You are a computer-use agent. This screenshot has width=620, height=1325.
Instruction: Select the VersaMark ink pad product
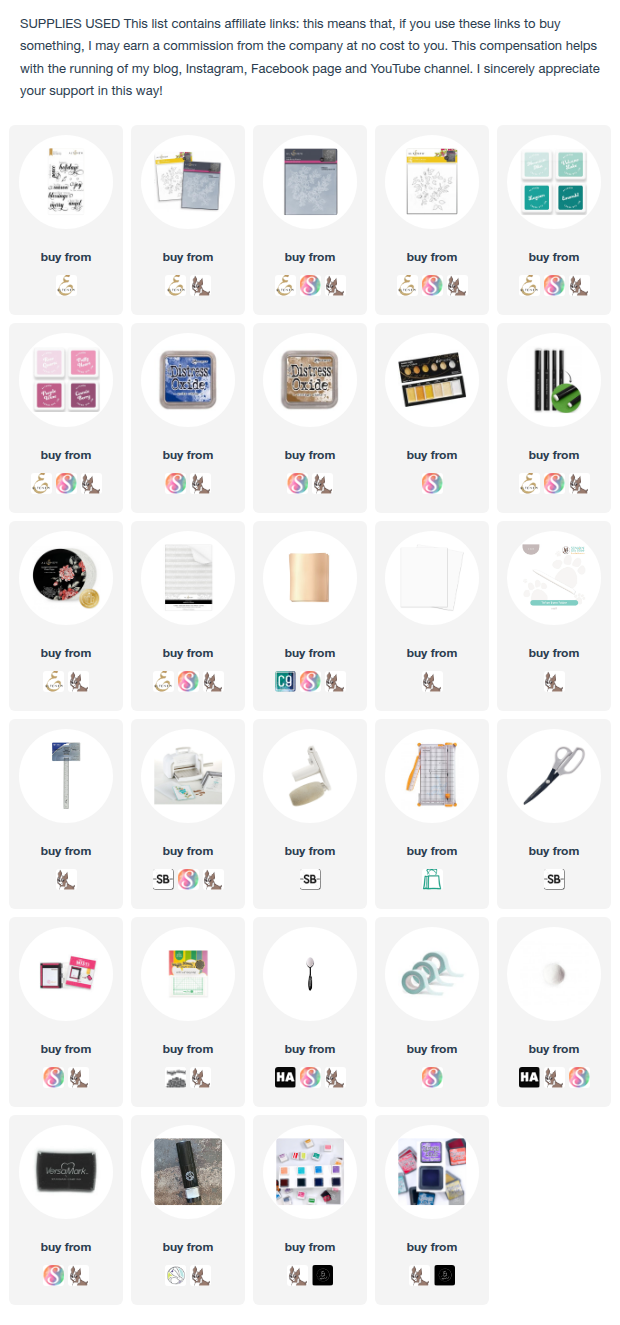point(65,1171)
